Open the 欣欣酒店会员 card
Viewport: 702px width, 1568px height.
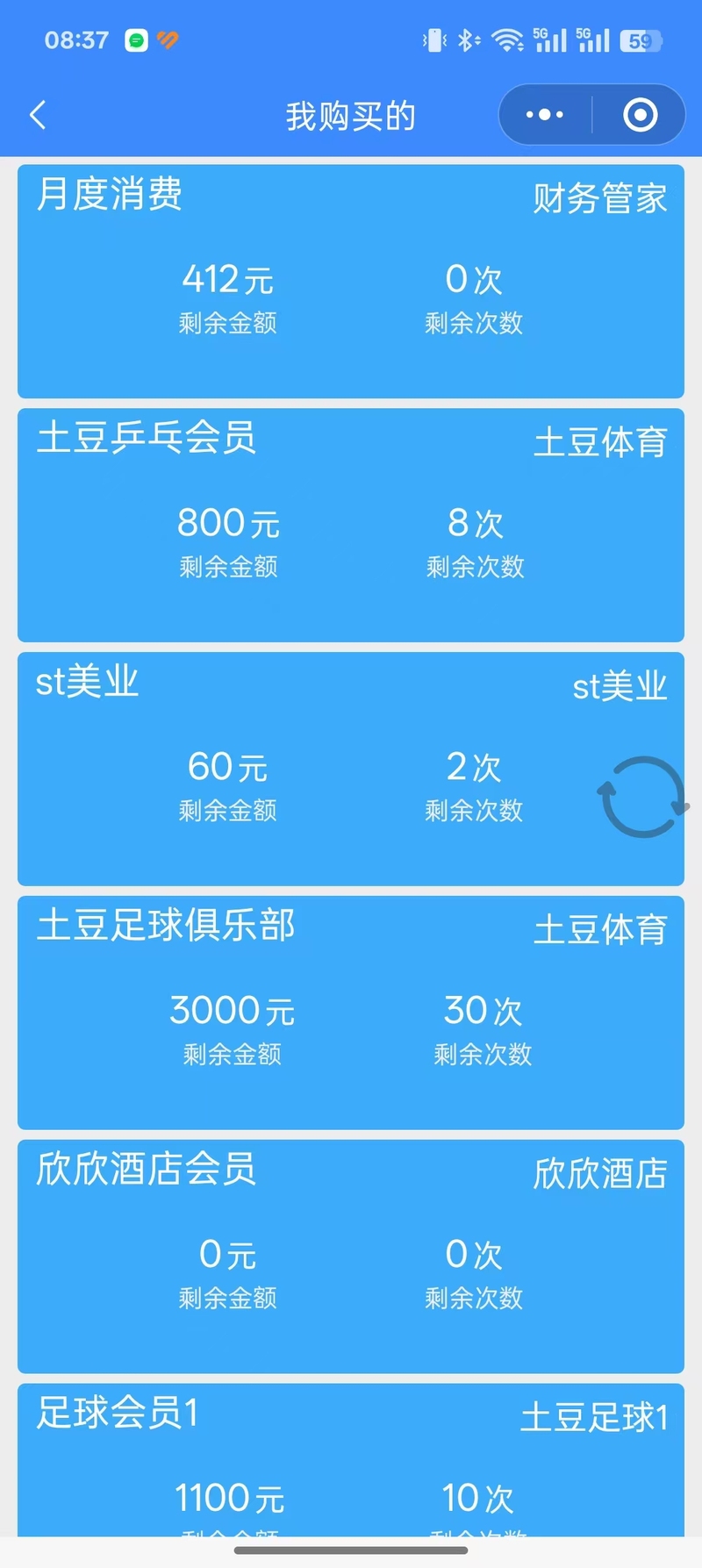351,1257
